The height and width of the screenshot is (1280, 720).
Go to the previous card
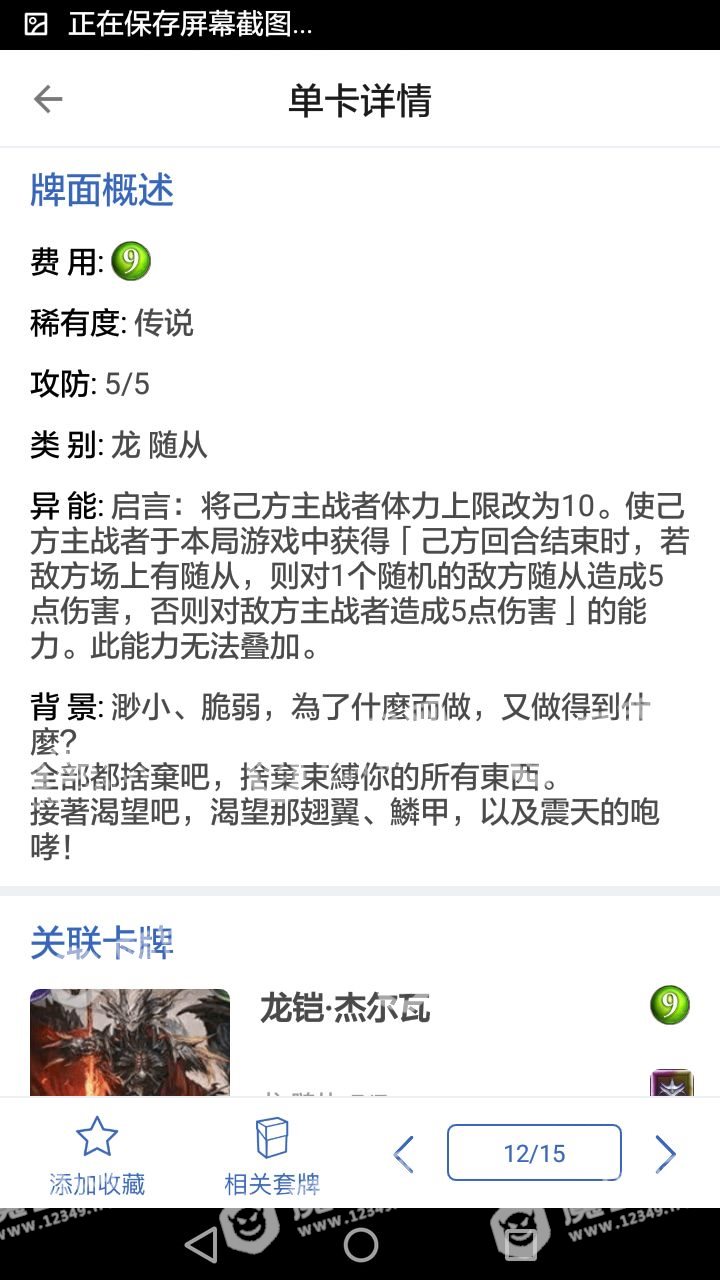point(404,1154)
